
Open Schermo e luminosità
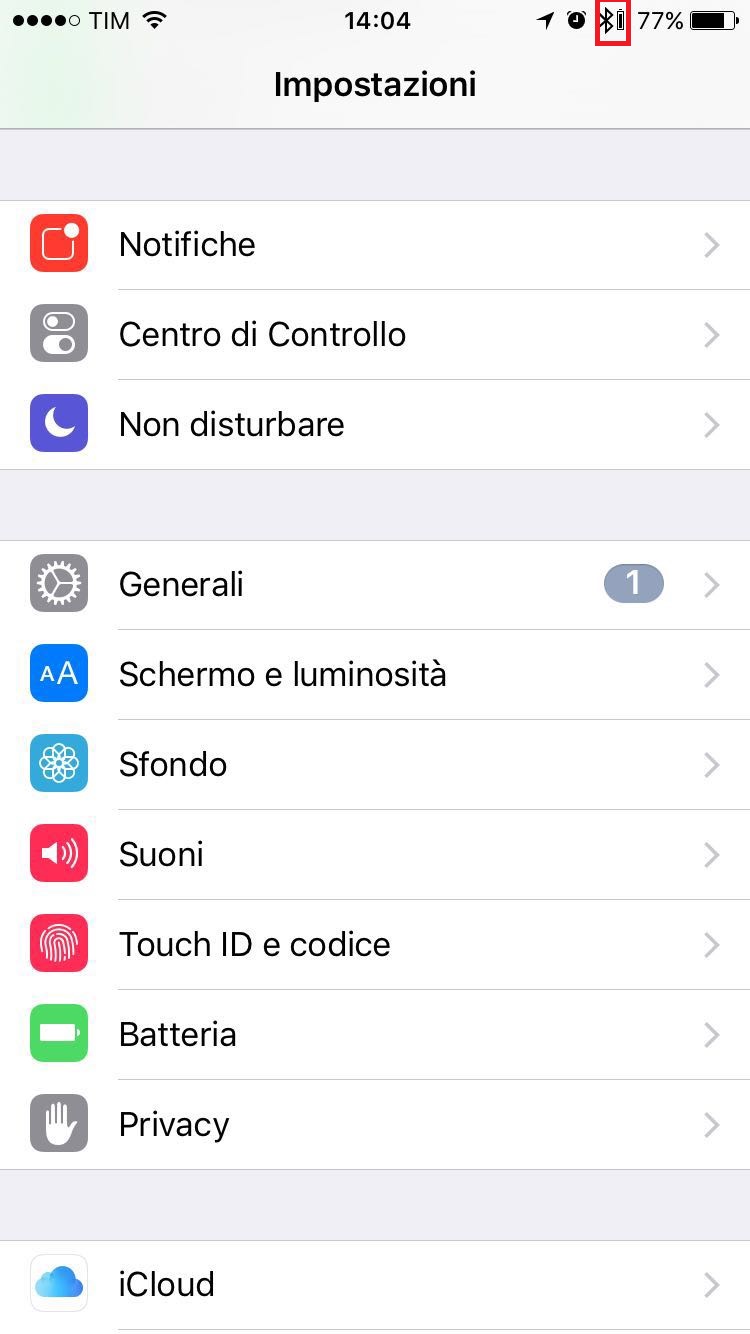pyautogui.click(x=375, y=675)
